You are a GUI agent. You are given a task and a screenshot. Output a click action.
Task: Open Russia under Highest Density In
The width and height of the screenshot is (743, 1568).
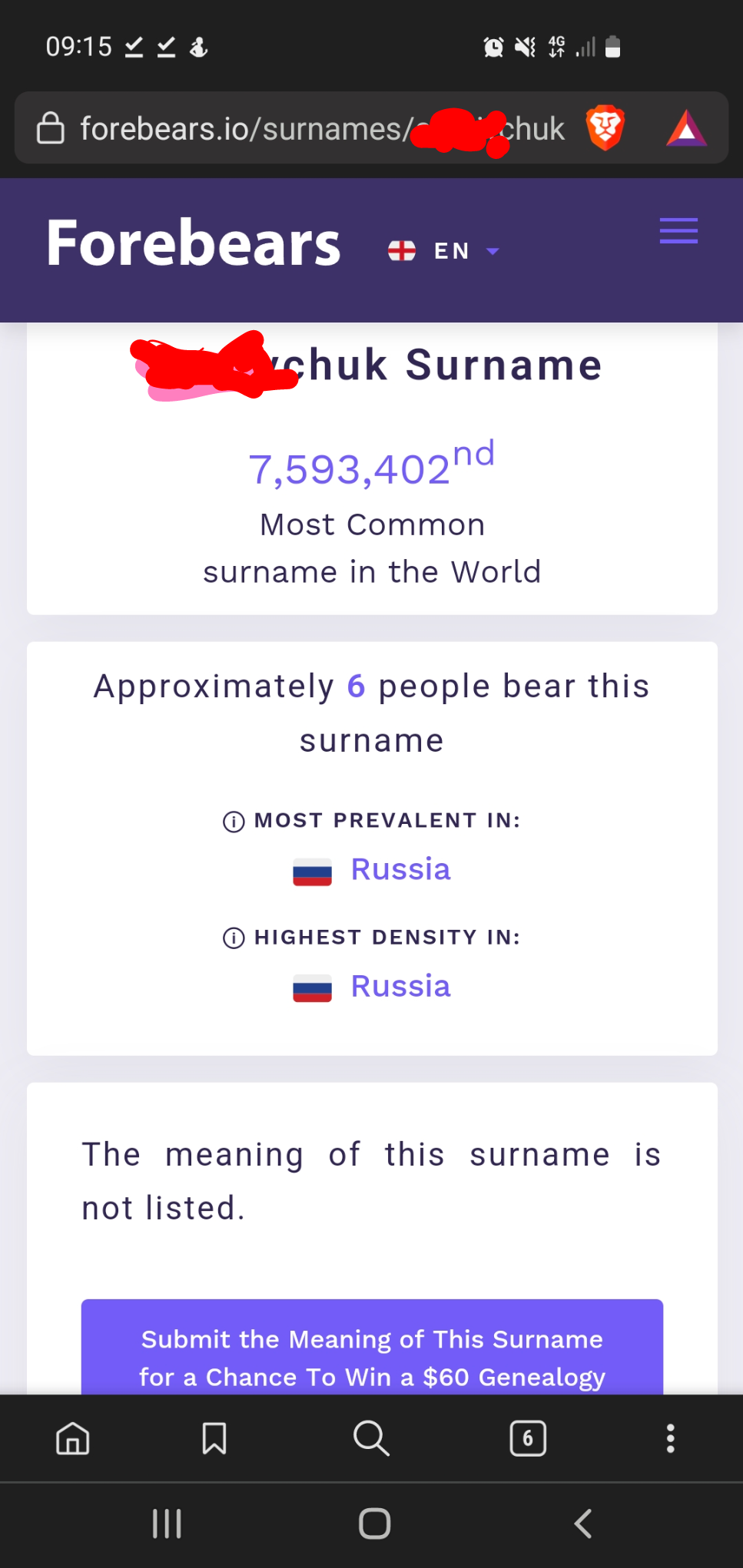point(400,986)
